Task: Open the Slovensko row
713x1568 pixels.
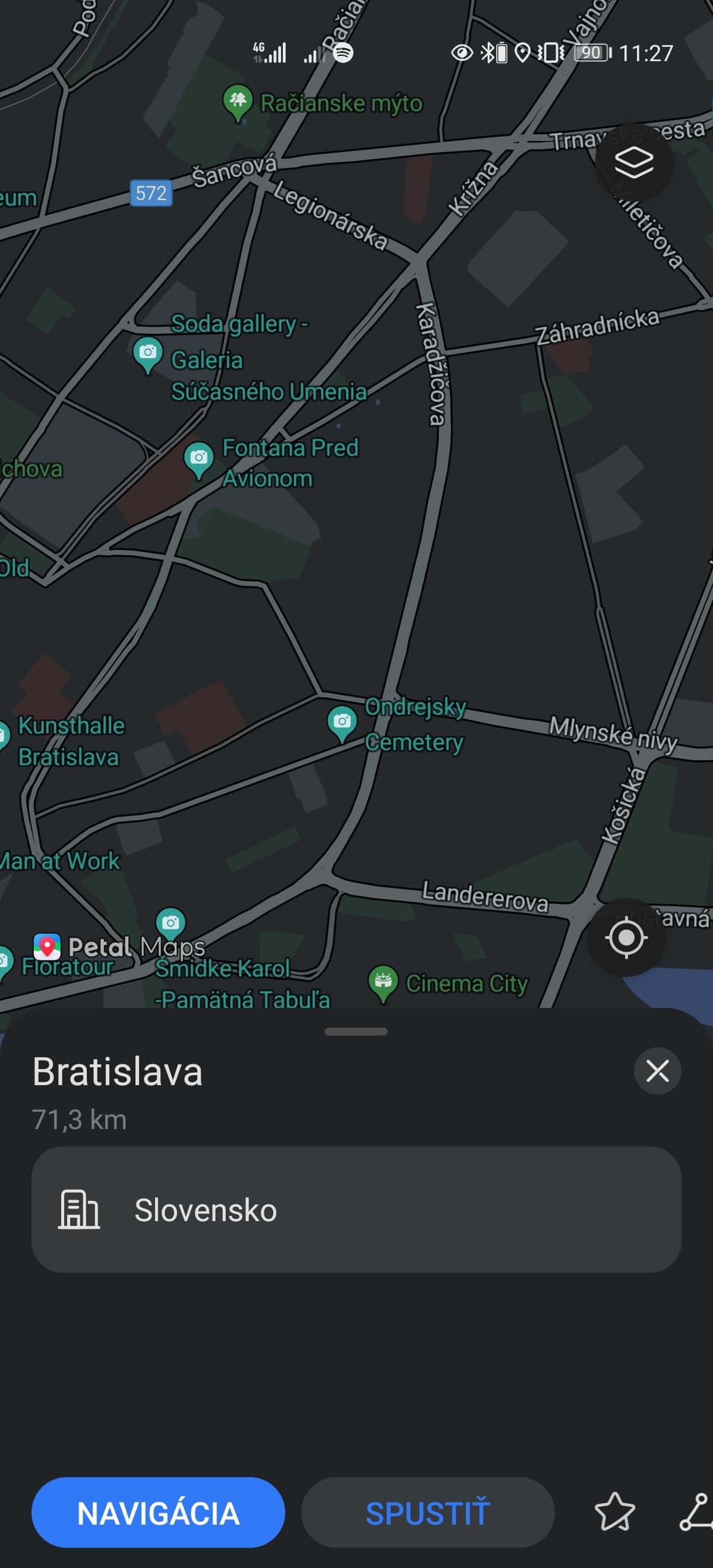Action: (x=355, y=1209)
